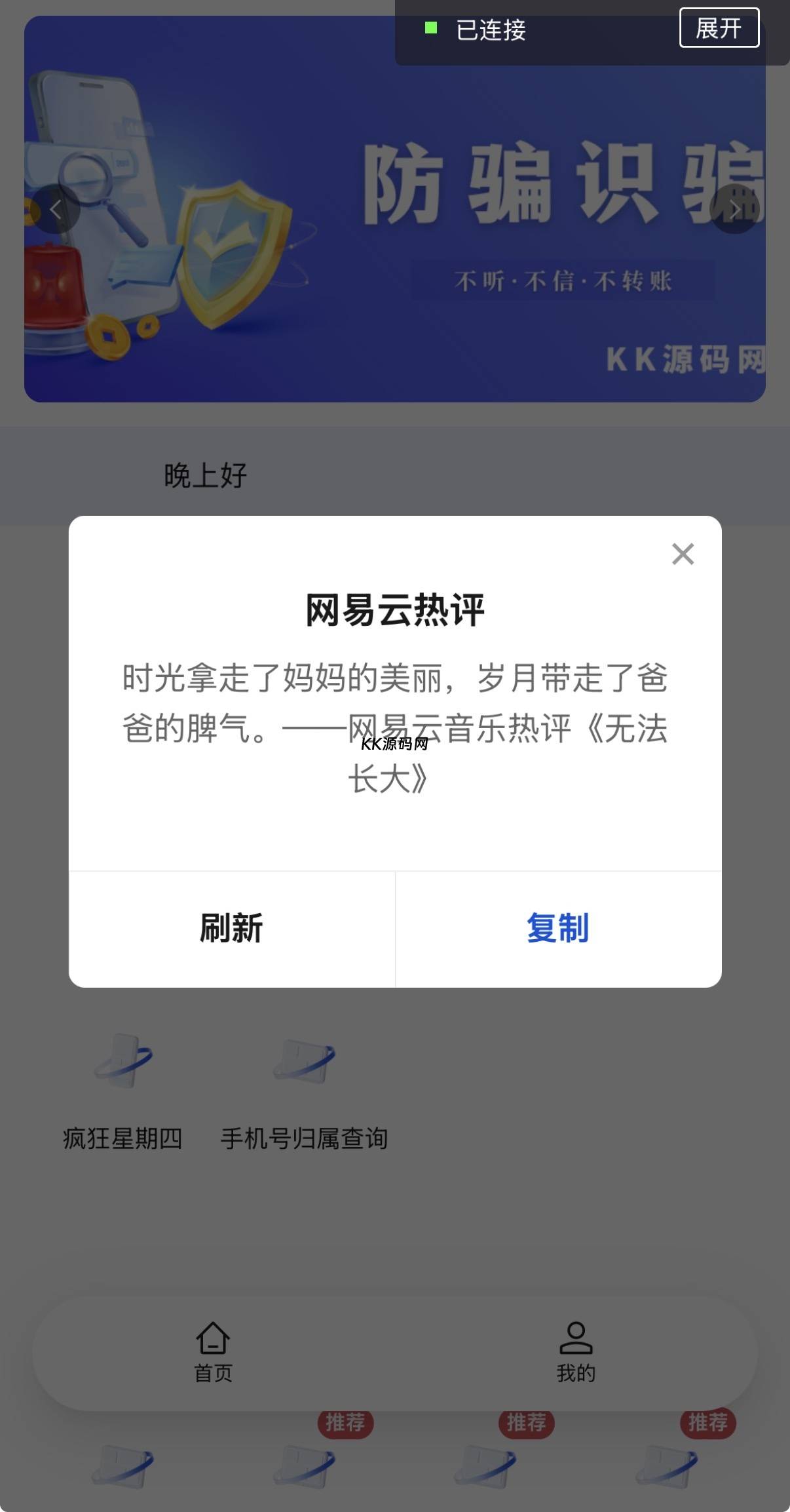790x1512 pixels.
Task: Open the 疯狂星期四 tool
Action: coord(122,1091)
